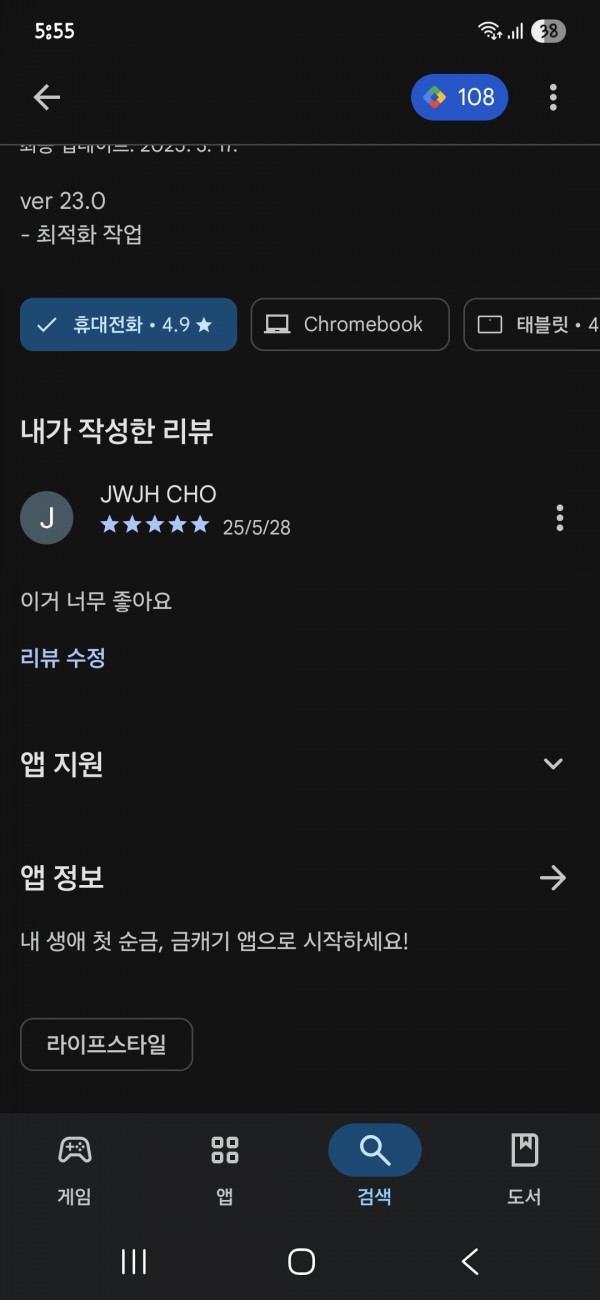Tap the system home button
The width and height of the screenshot is (600, 1300).
point(301,1262)
